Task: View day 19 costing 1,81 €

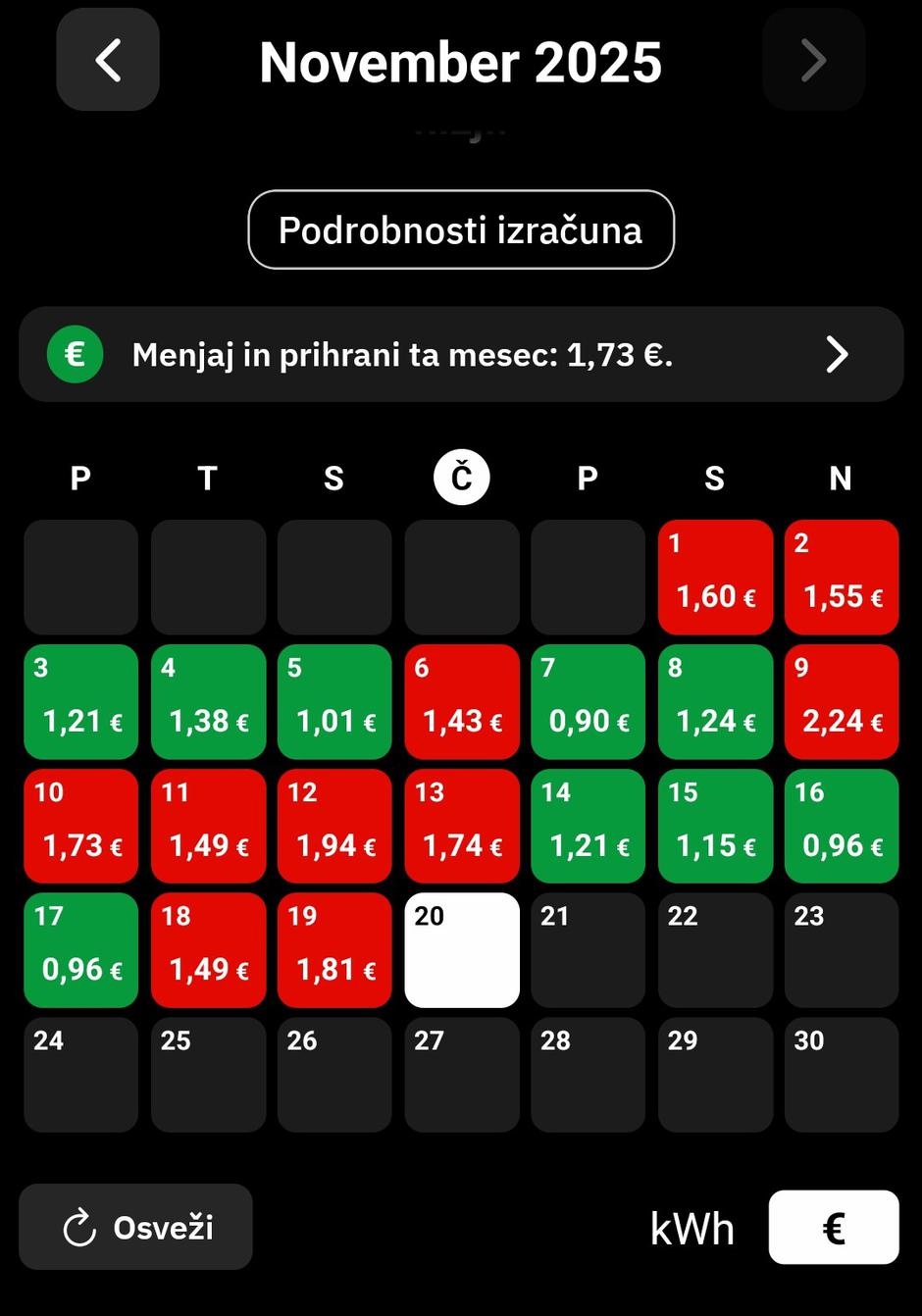Action: (x=334, y=950)
